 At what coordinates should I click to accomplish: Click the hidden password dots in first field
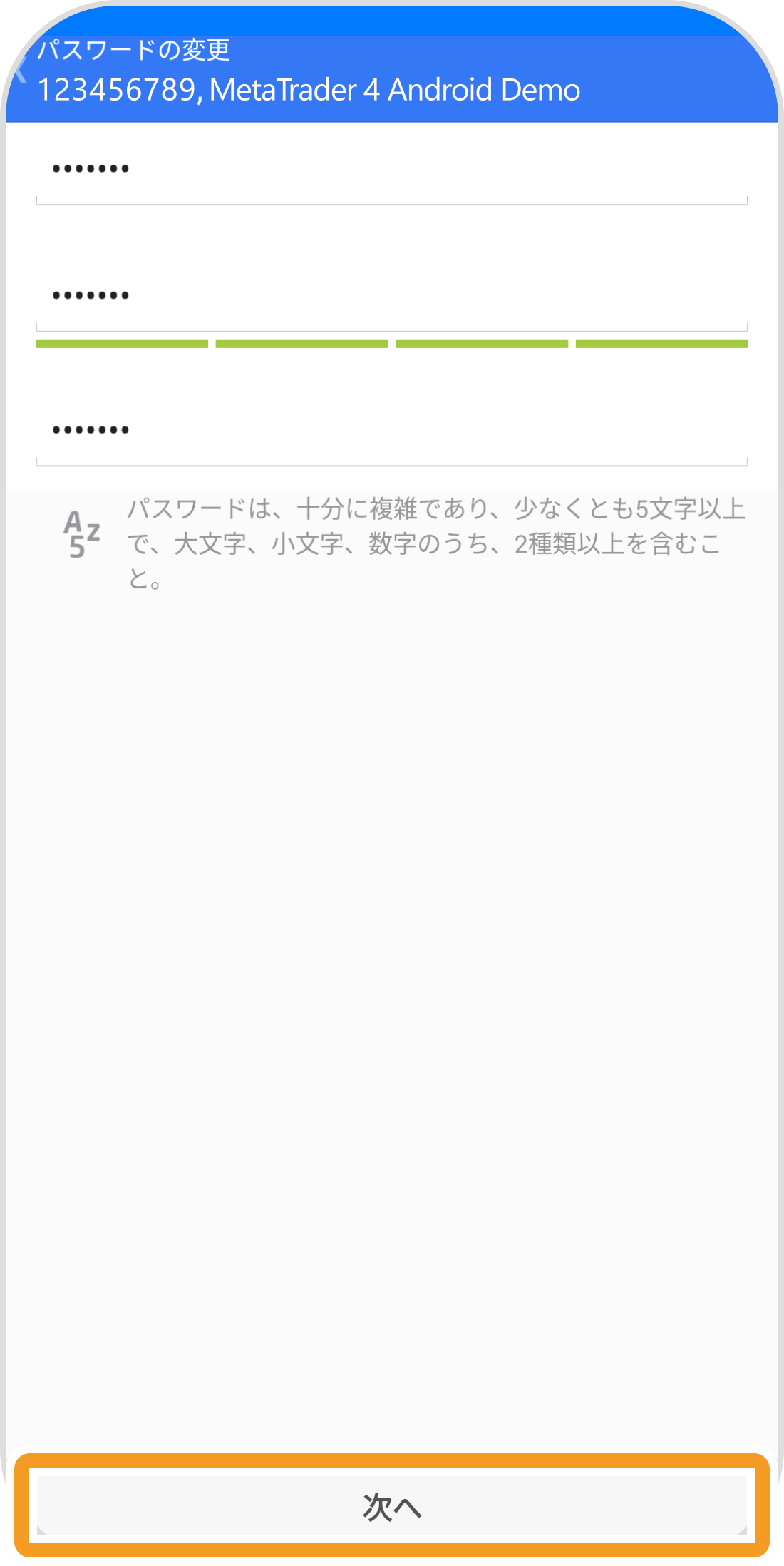(91, 168)
